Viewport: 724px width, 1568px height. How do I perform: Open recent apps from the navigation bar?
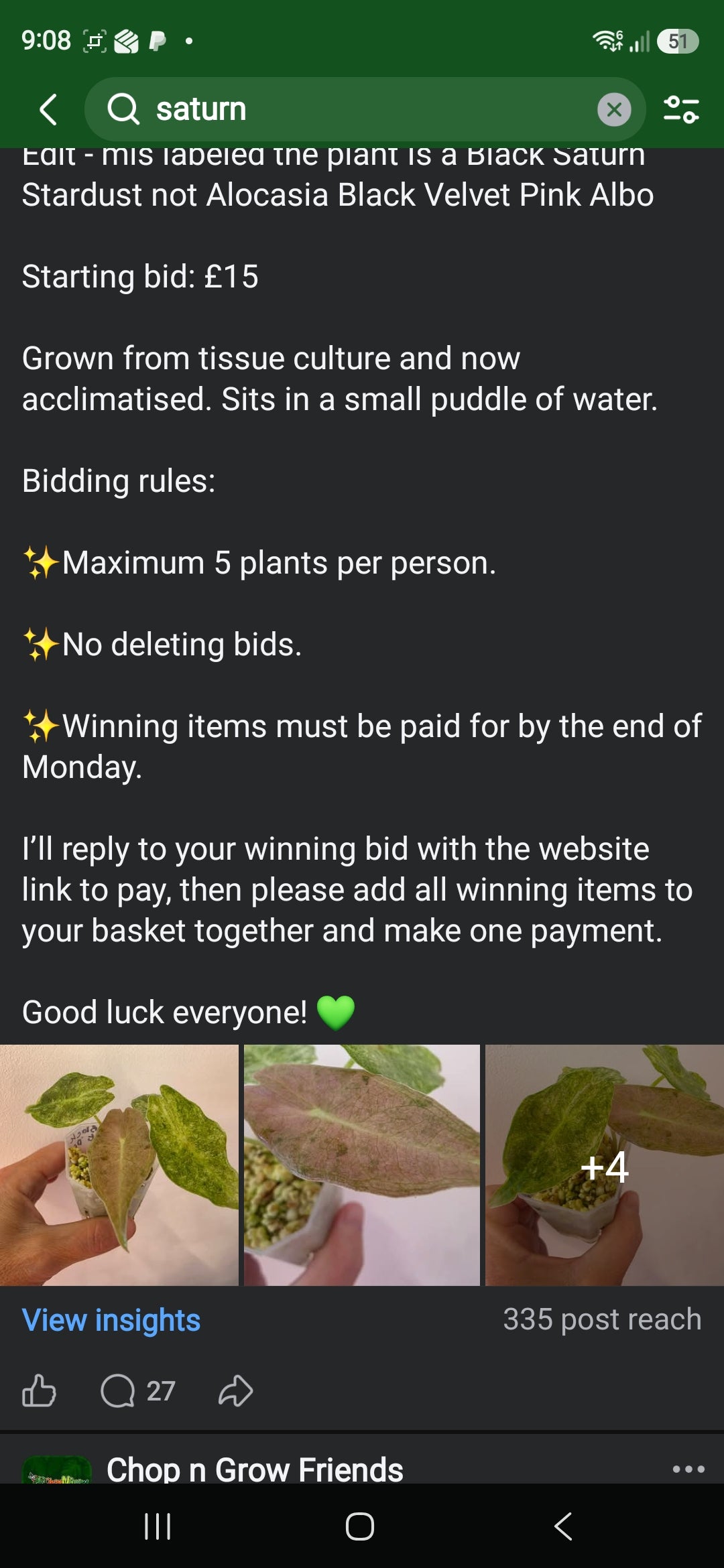pyautogui.click(x=158, y=1526)
